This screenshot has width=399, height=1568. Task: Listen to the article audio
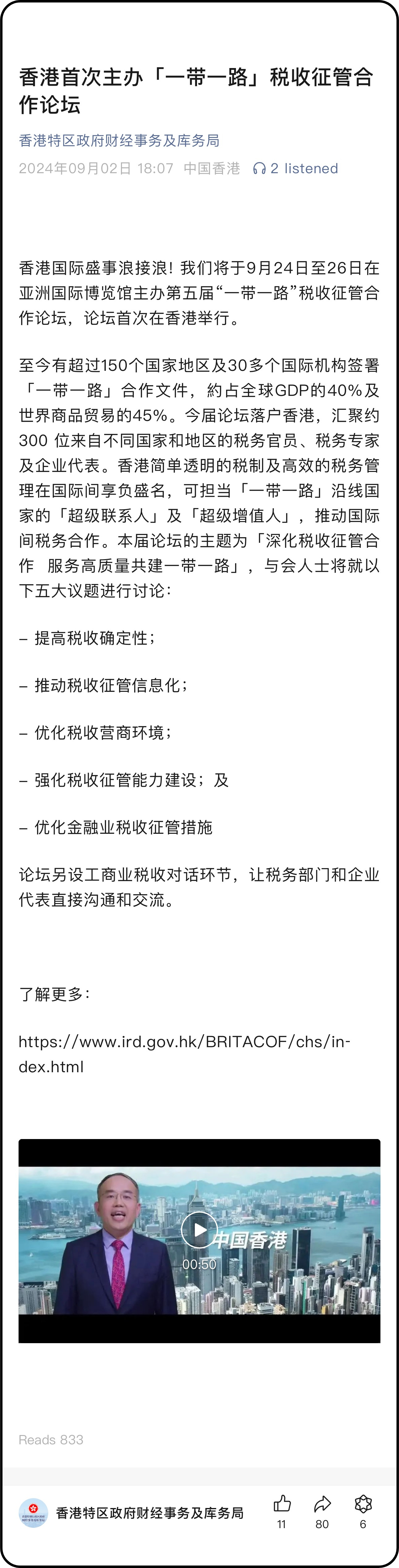coord(295,169)
